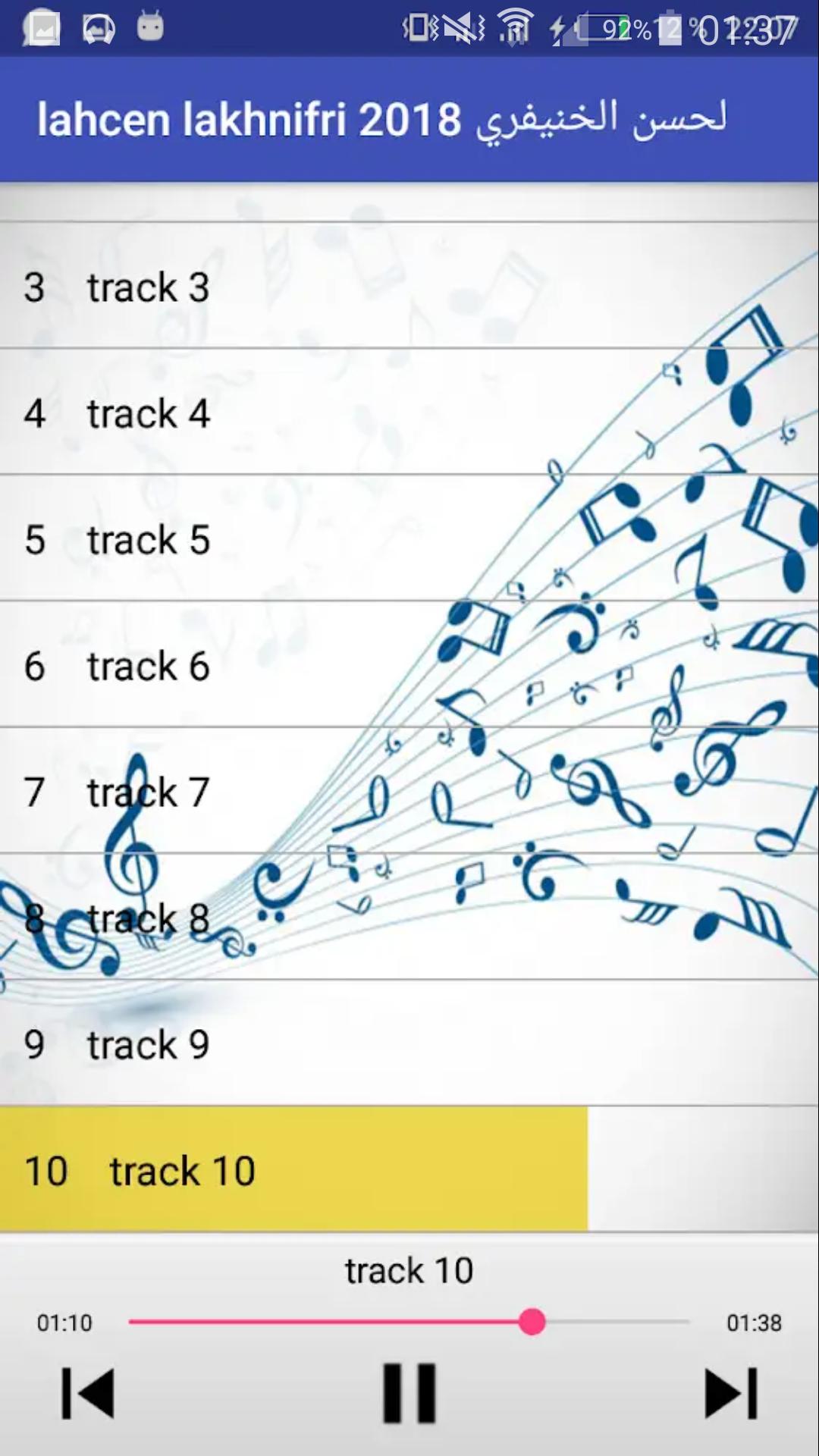This screenshot has width=819, height=1456.
Task: Tap the playback seek bar
Action: click(x=409, y=1322)
